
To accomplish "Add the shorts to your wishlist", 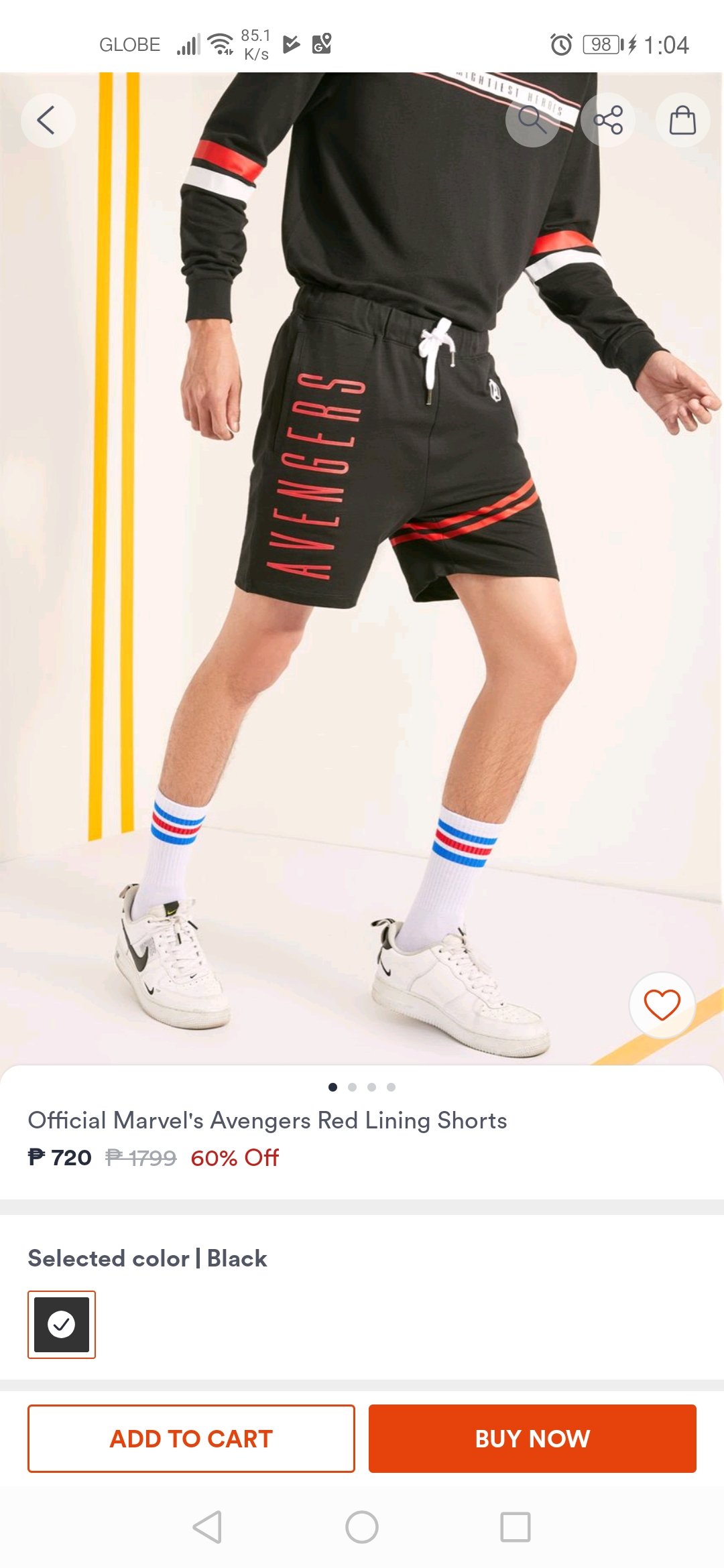I will (662, 1005).
